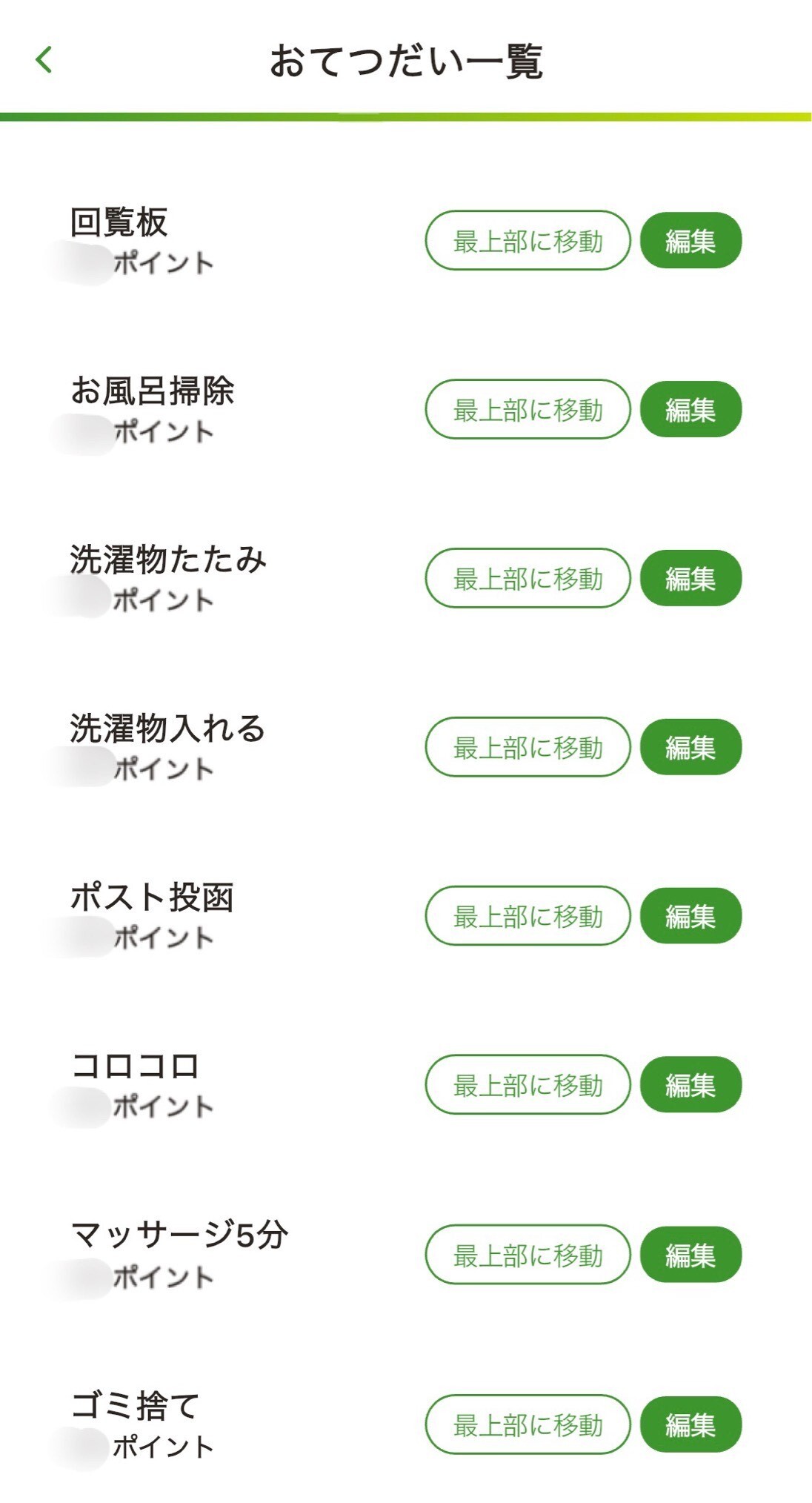Move お風呂掃除 to the top
Image resolution: width=812 pixels, height=1503 pixels.
527,410
